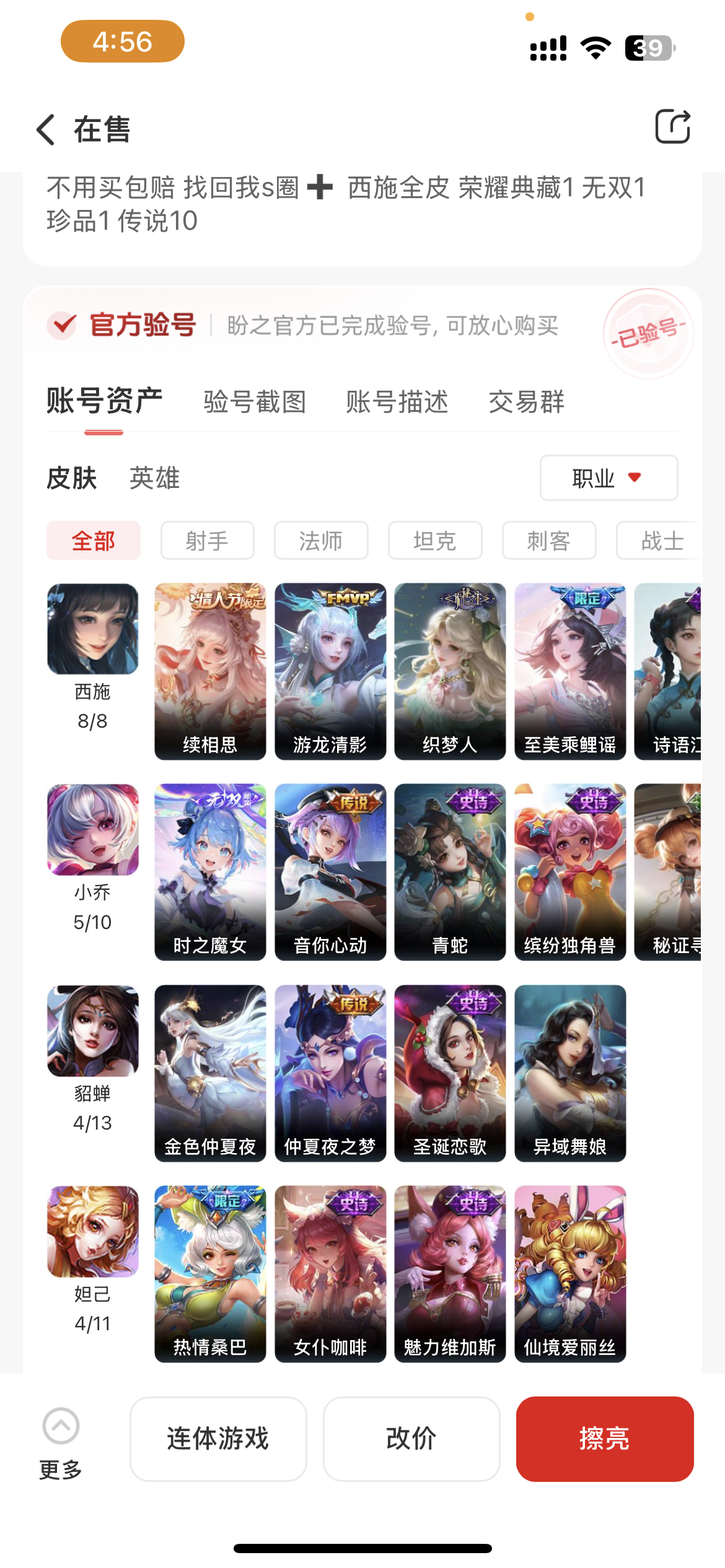This screenshot has height=1568, width=725.
Task: Change the price with 改价
Action: (x=411, y=1439)
